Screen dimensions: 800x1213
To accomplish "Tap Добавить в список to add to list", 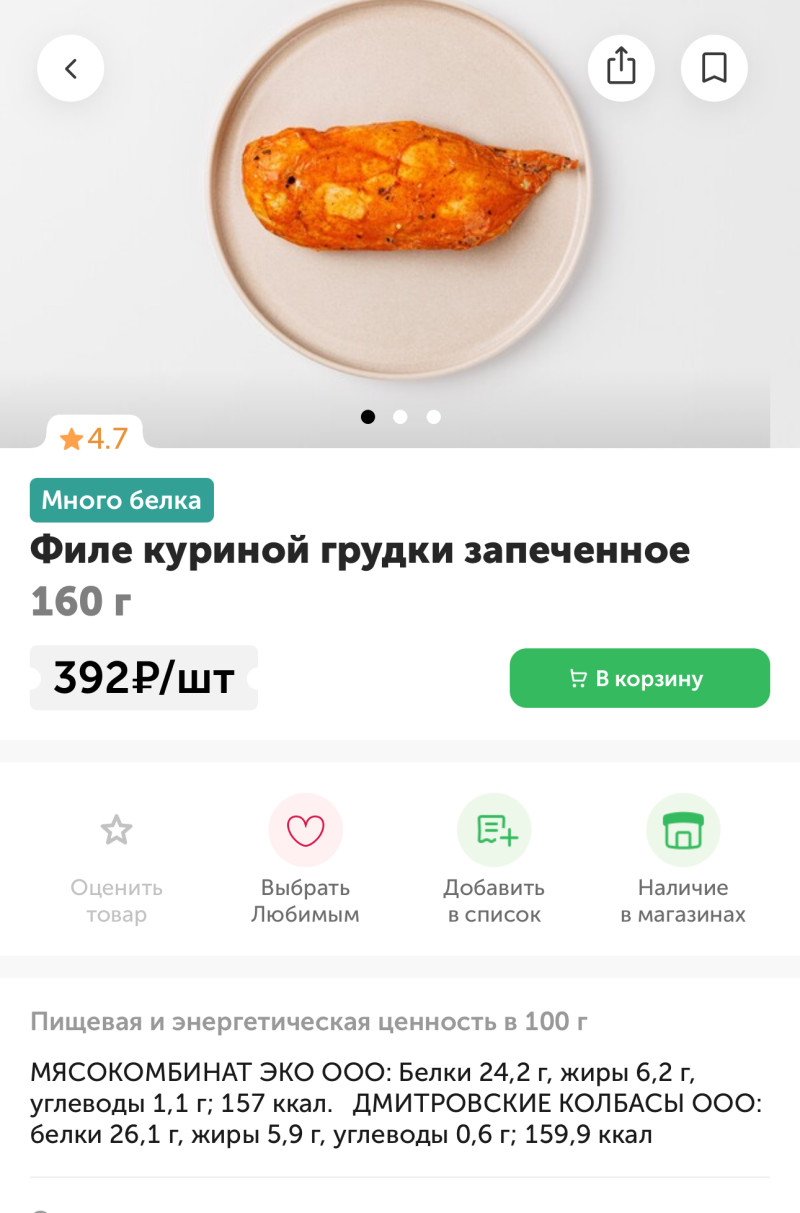I will click(x=494, y=857).
